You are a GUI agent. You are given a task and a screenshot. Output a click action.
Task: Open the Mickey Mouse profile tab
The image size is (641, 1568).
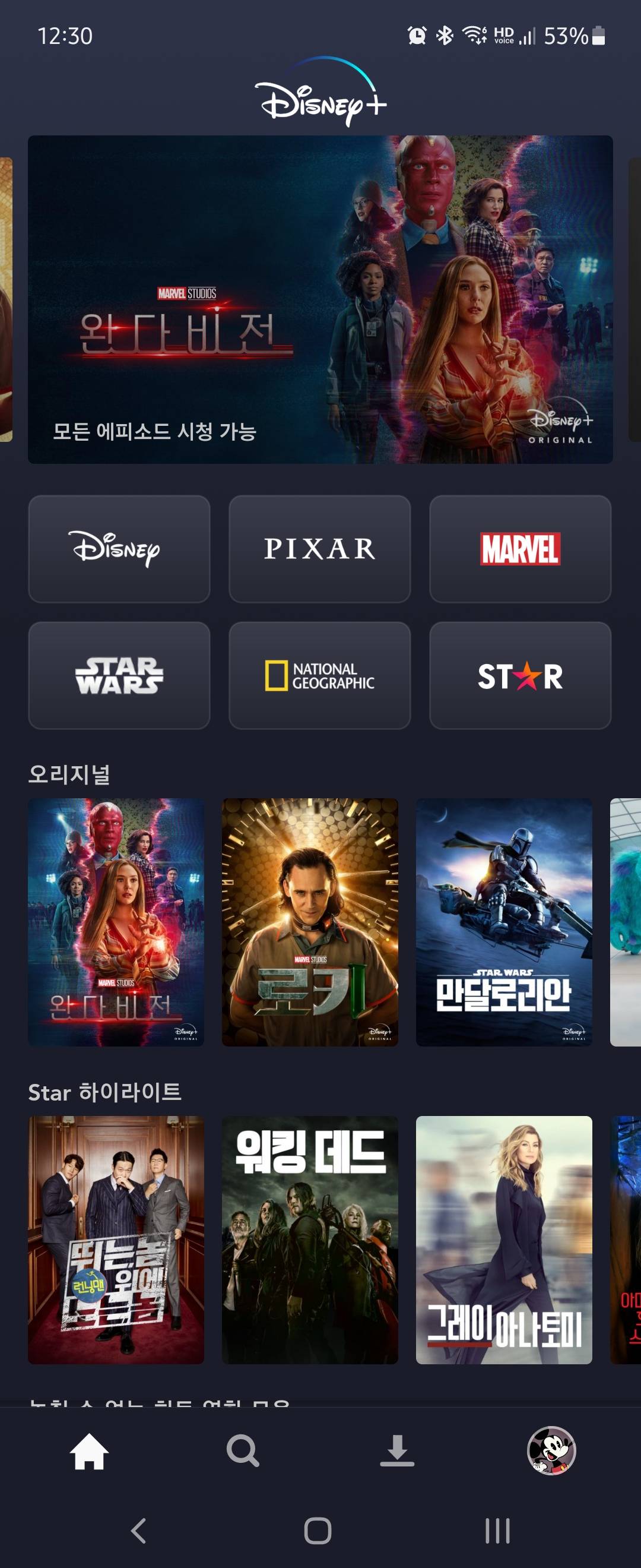point(551,1451)
